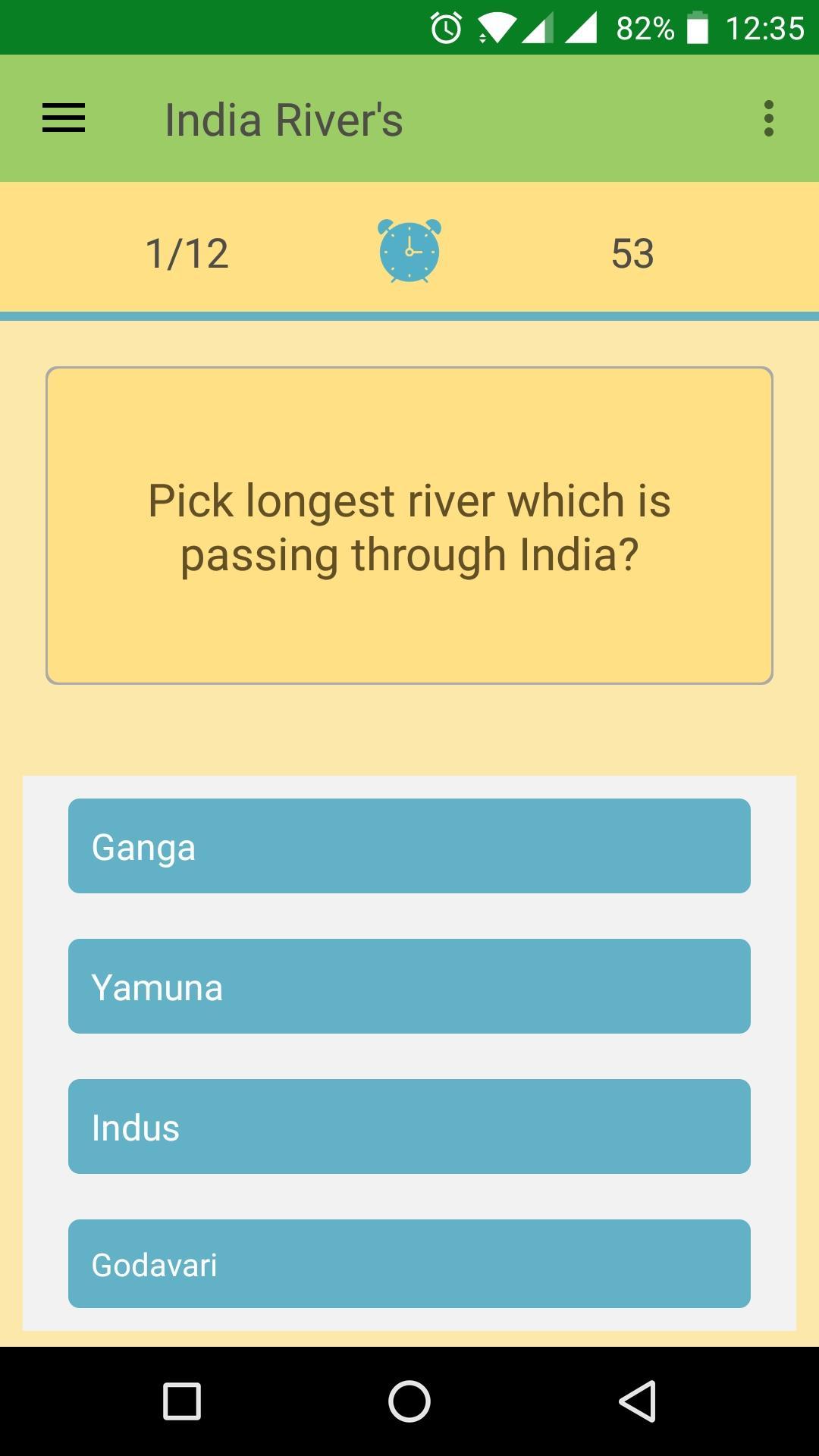Open the three-dot overflow menu
819x1456 pixels.
(768, 119)
